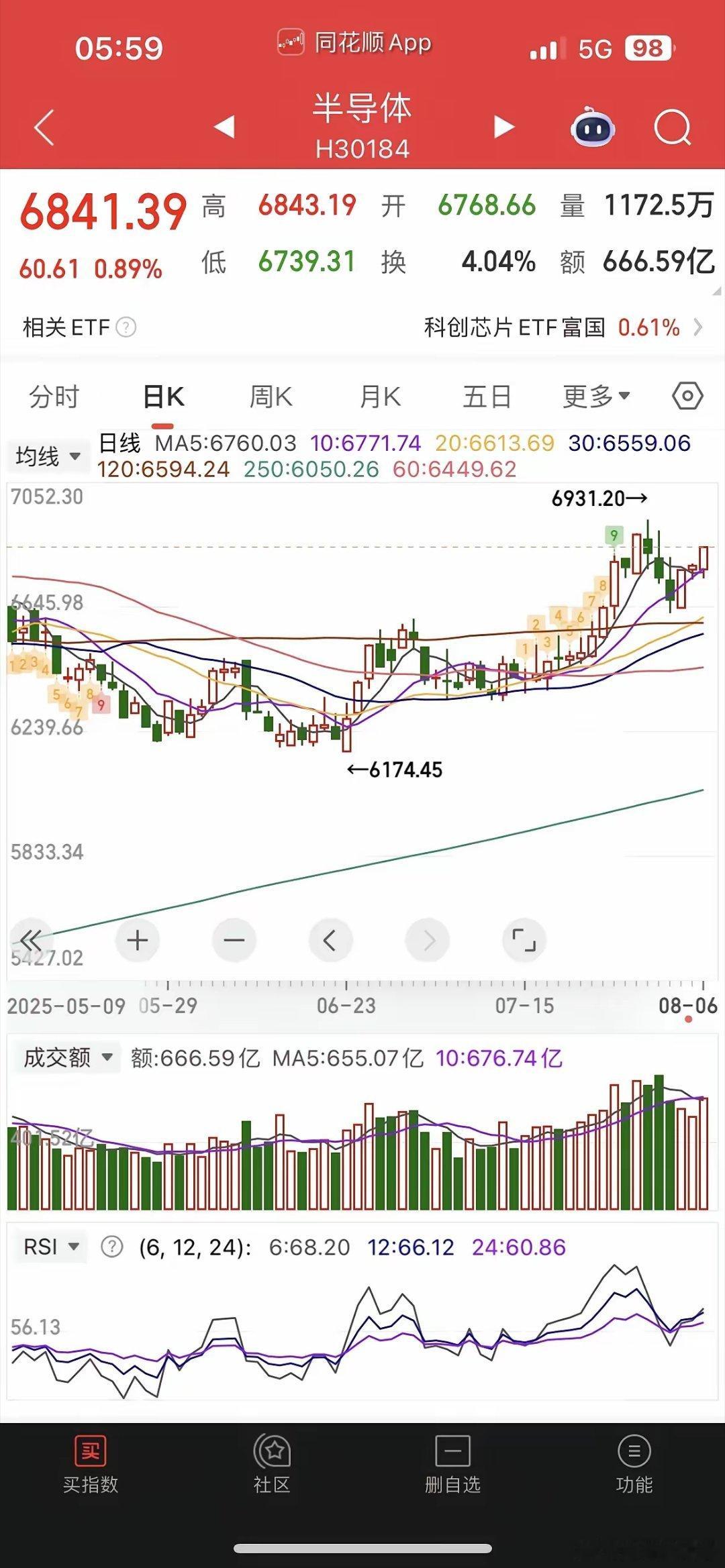Select the 月K chart tab
The width and height of the screenshot is (725, 1568).
pyautogui.click(x=380, y=397)
